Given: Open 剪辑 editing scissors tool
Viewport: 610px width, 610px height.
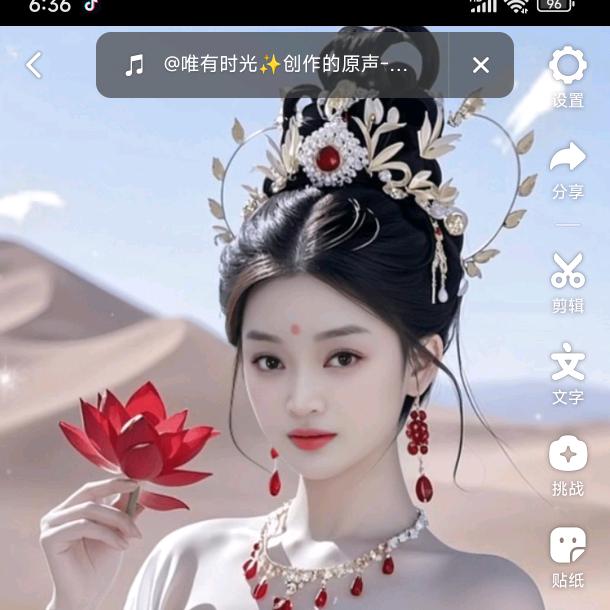Looking at the screenshot, I should (568, 283).
